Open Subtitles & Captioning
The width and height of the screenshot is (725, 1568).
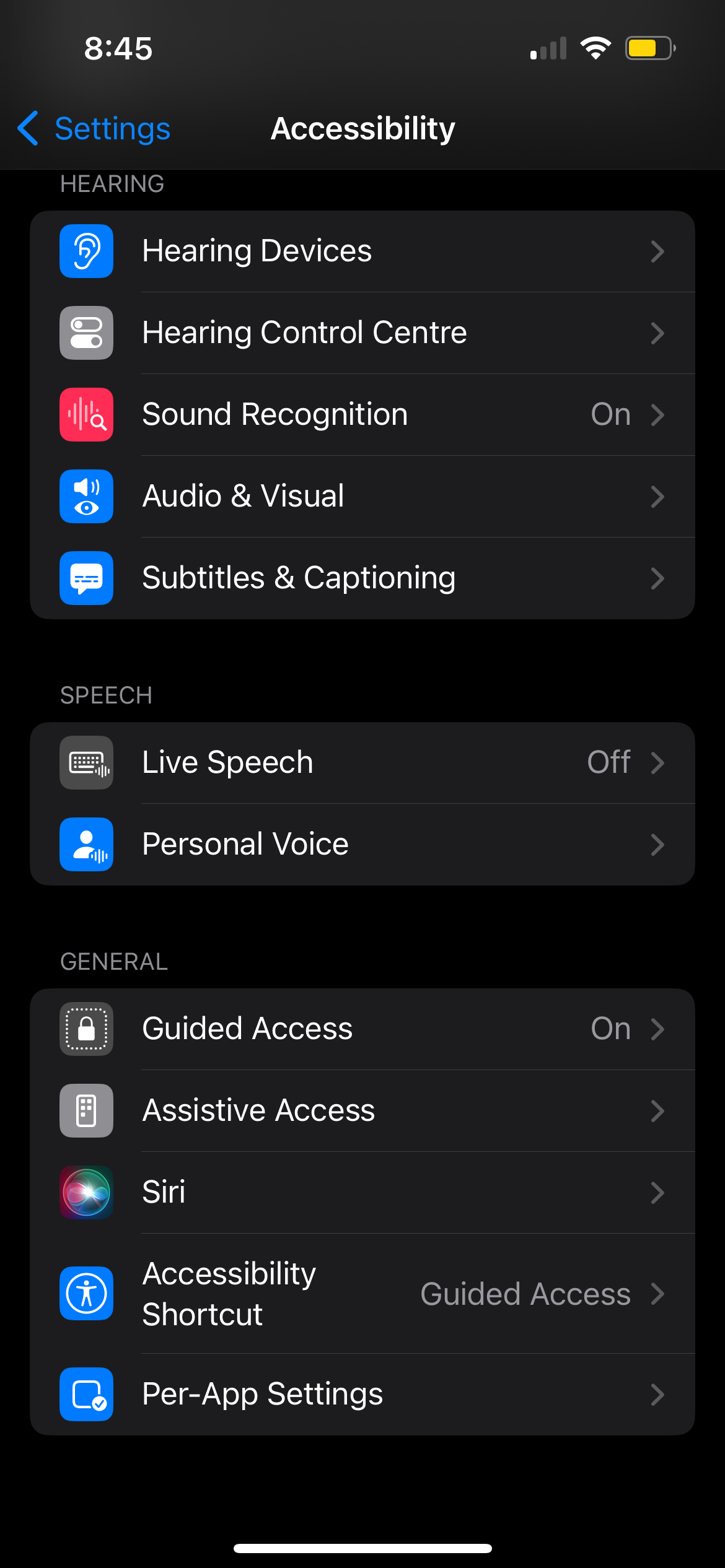click(362, 578)
